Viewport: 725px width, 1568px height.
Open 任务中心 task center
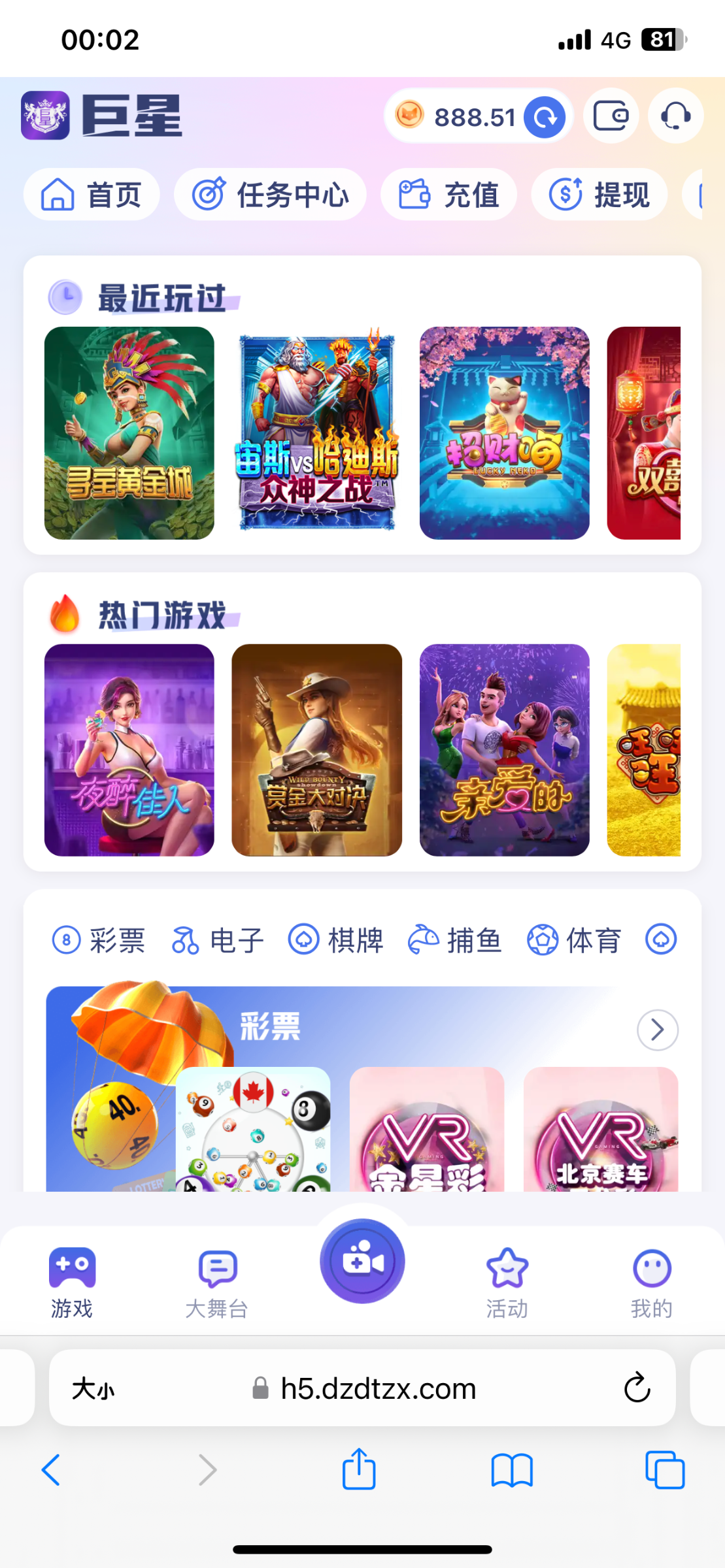point(270,195)
